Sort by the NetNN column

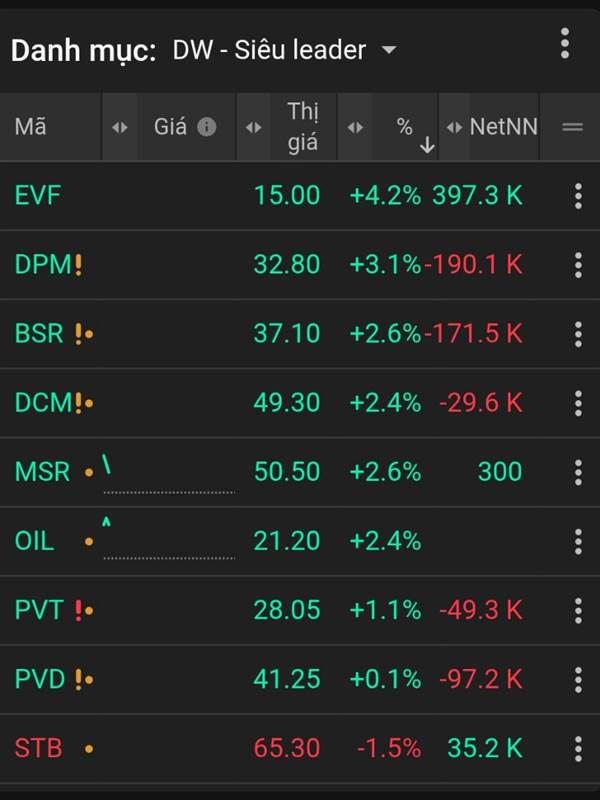pyautogui.click(x=503, y=127)
